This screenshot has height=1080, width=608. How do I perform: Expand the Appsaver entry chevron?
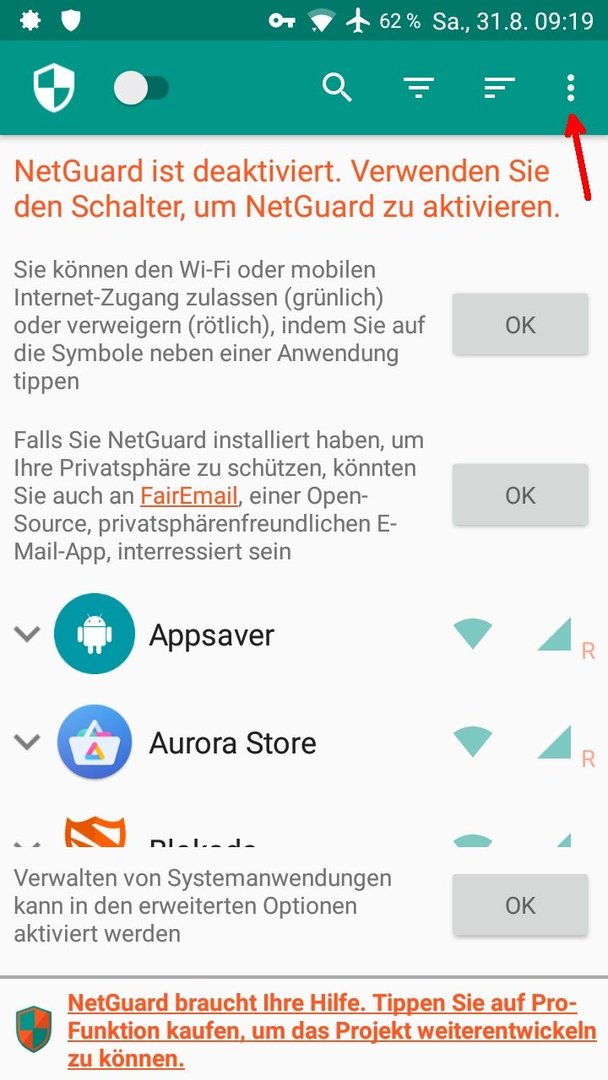(28, 633)
